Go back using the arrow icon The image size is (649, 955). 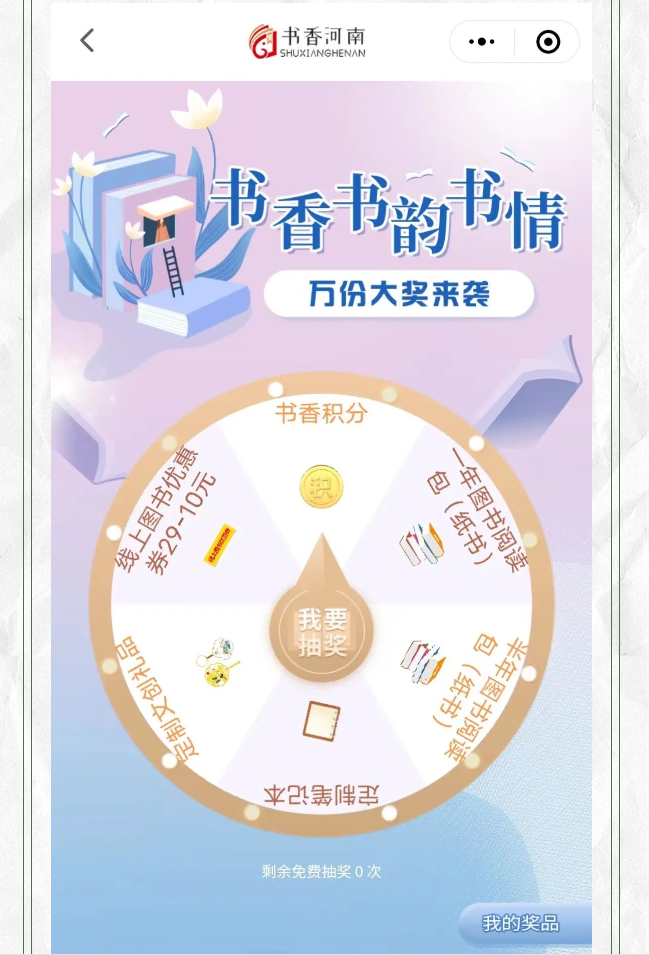pos(87,40)
